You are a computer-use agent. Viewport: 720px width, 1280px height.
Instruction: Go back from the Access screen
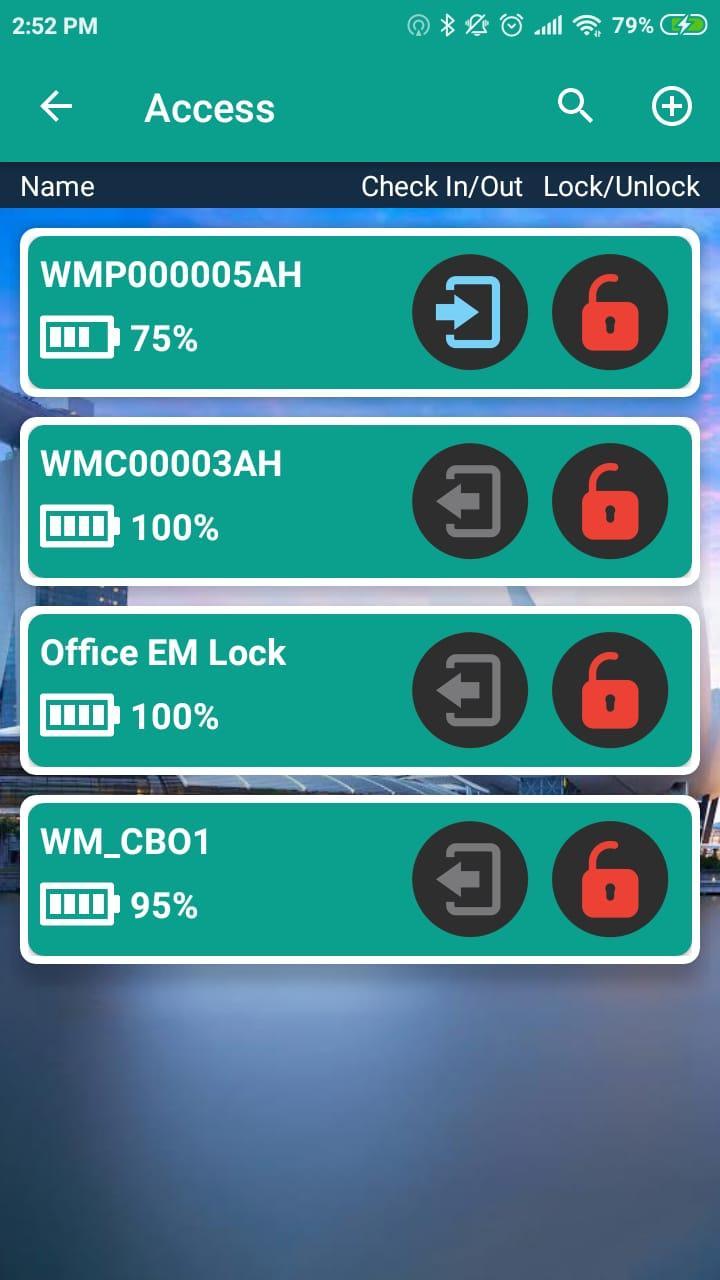(x=56, y=107)
